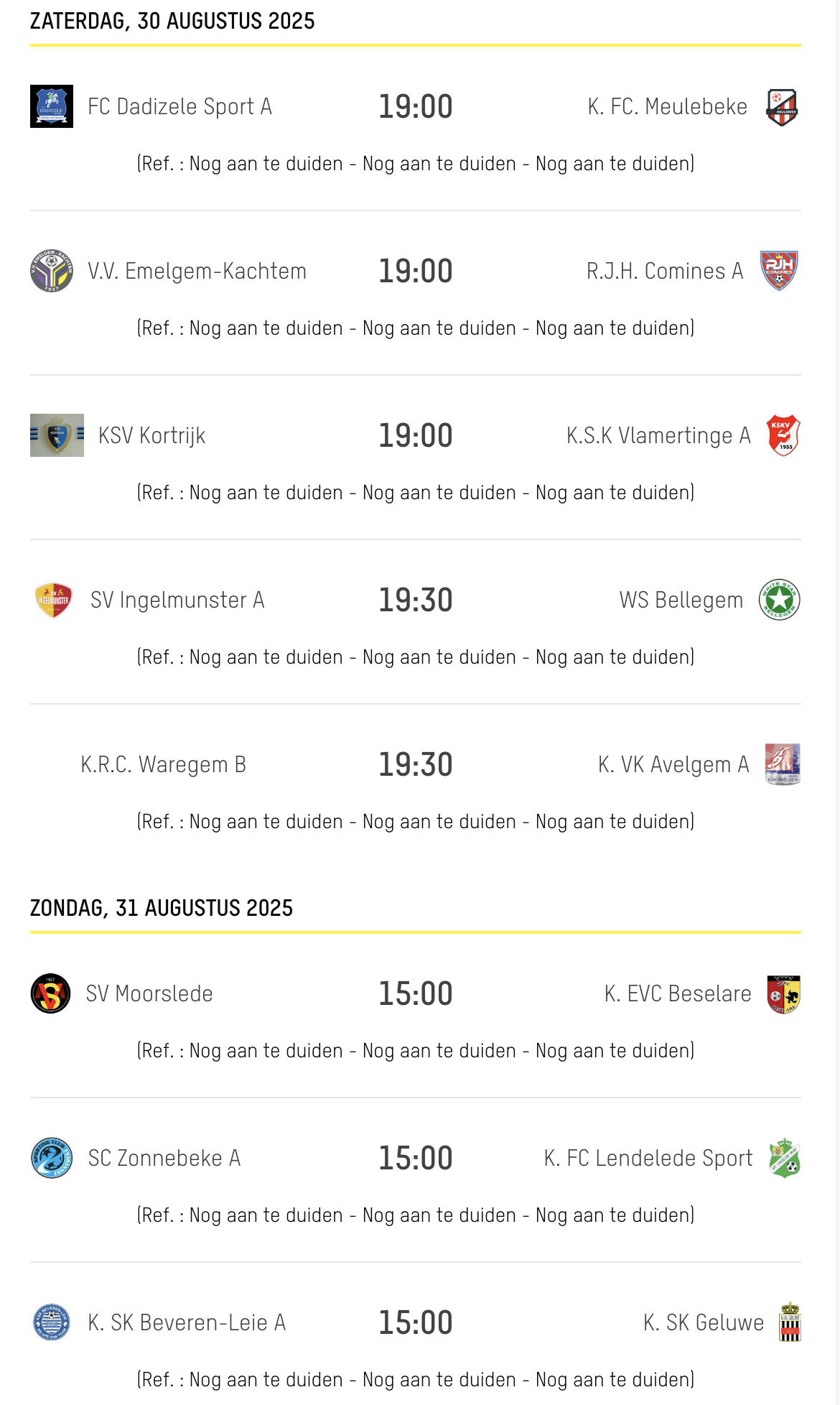View the SC Zonnebeke A vs K. FC Lendelede Sport fixture
840x1405 pixels.
coord(416,1181)
